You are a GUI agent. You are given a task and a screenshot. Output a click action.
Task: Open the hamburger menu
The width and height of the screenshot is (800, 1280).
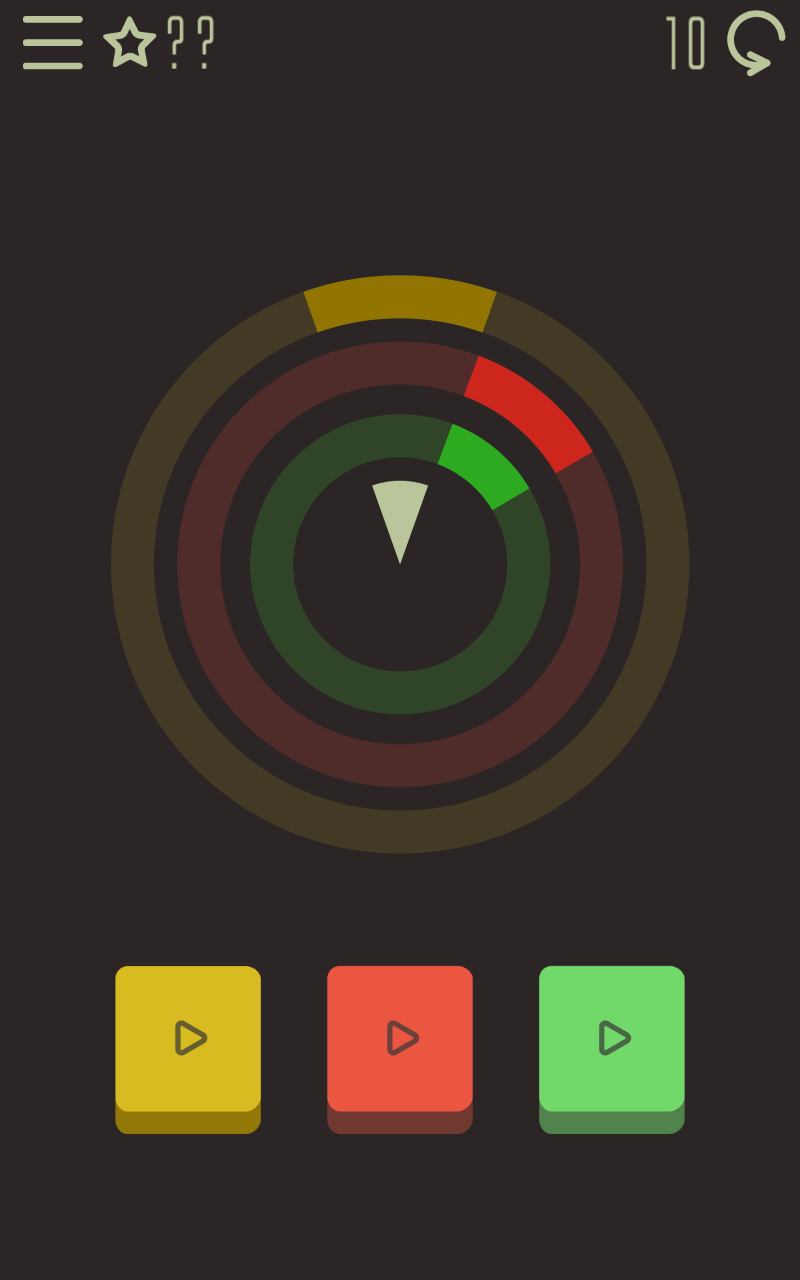[53, 43]
